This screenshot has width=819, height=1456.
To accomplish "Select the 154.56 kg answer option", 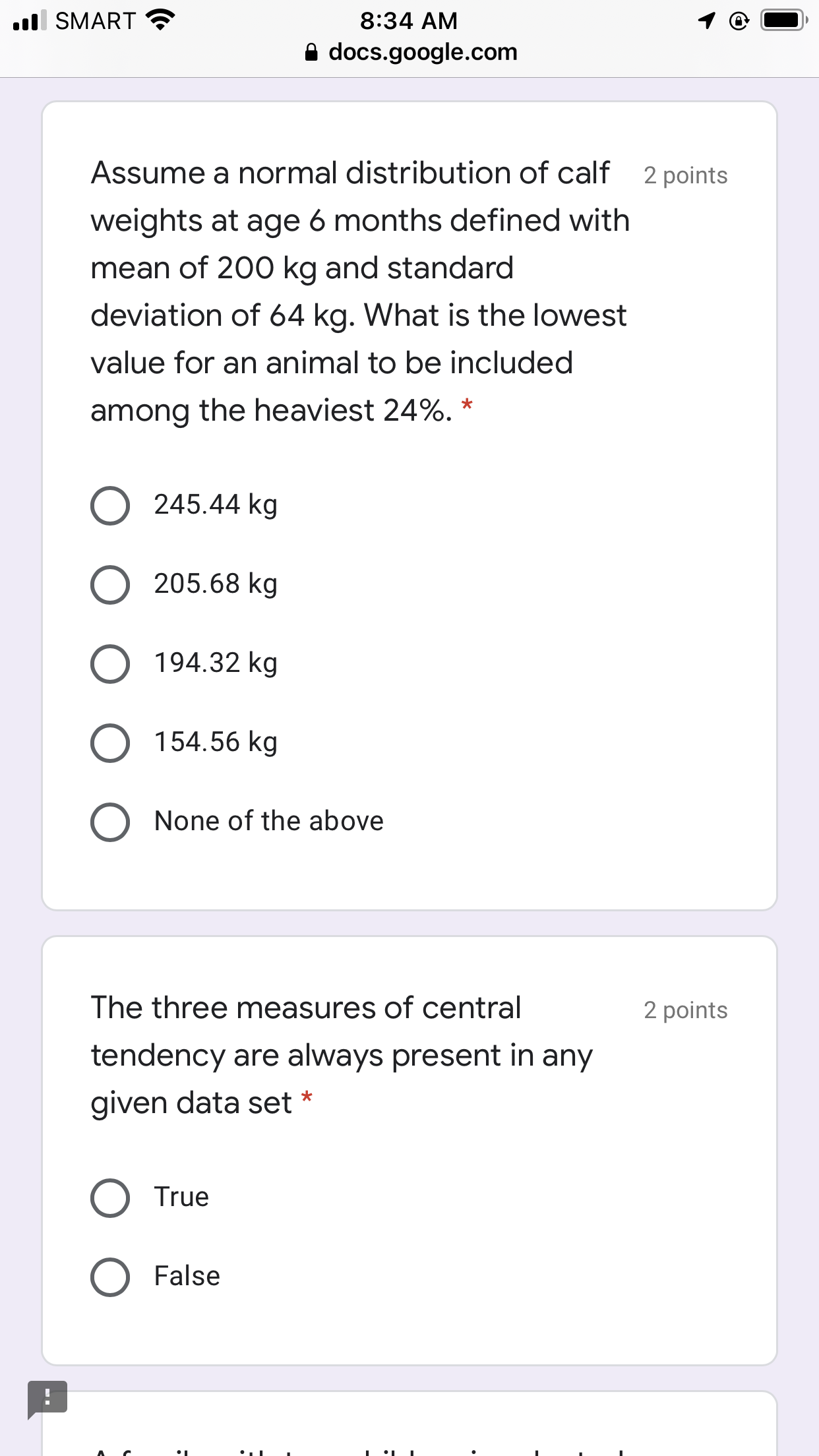I will [110, 743].
